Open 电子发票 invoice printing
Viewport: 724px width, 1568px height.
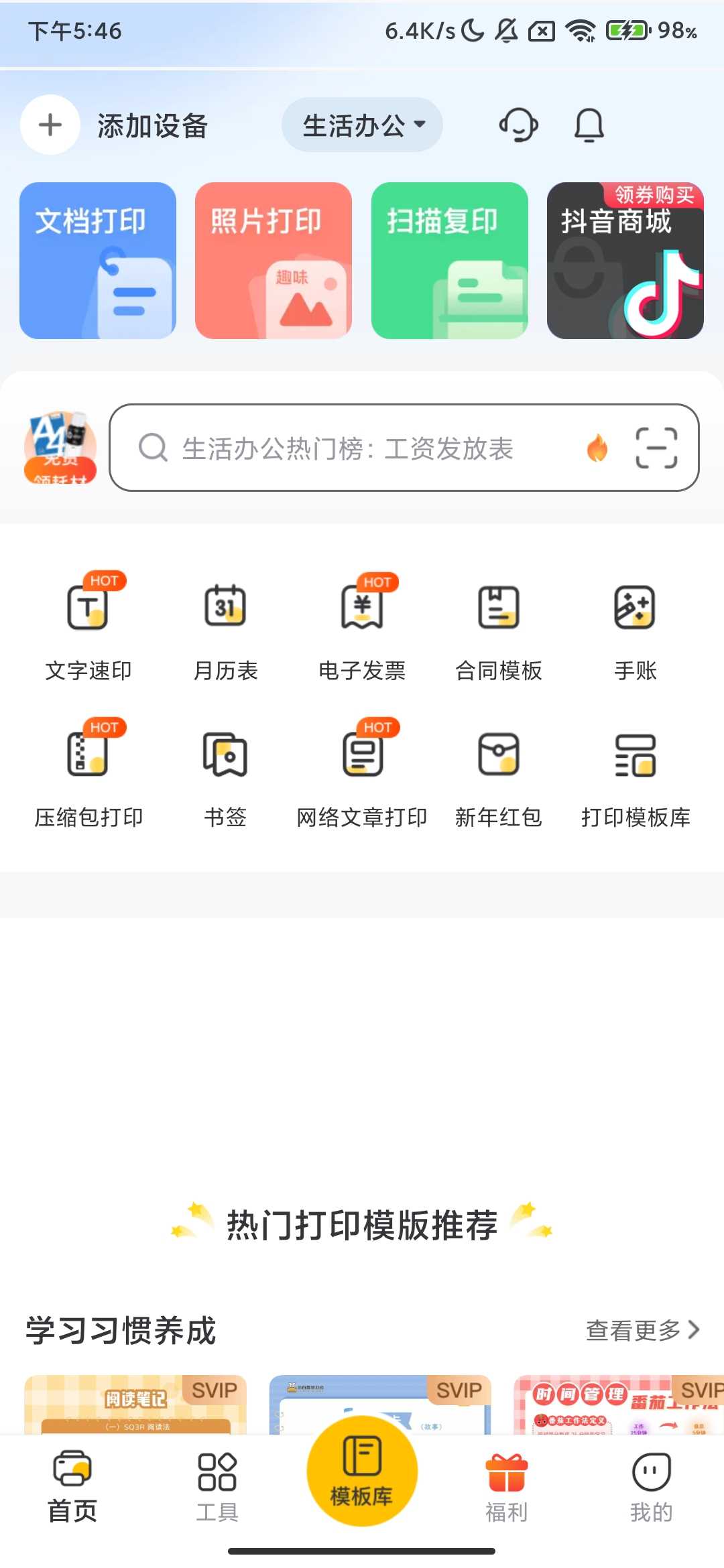[362, 628]
